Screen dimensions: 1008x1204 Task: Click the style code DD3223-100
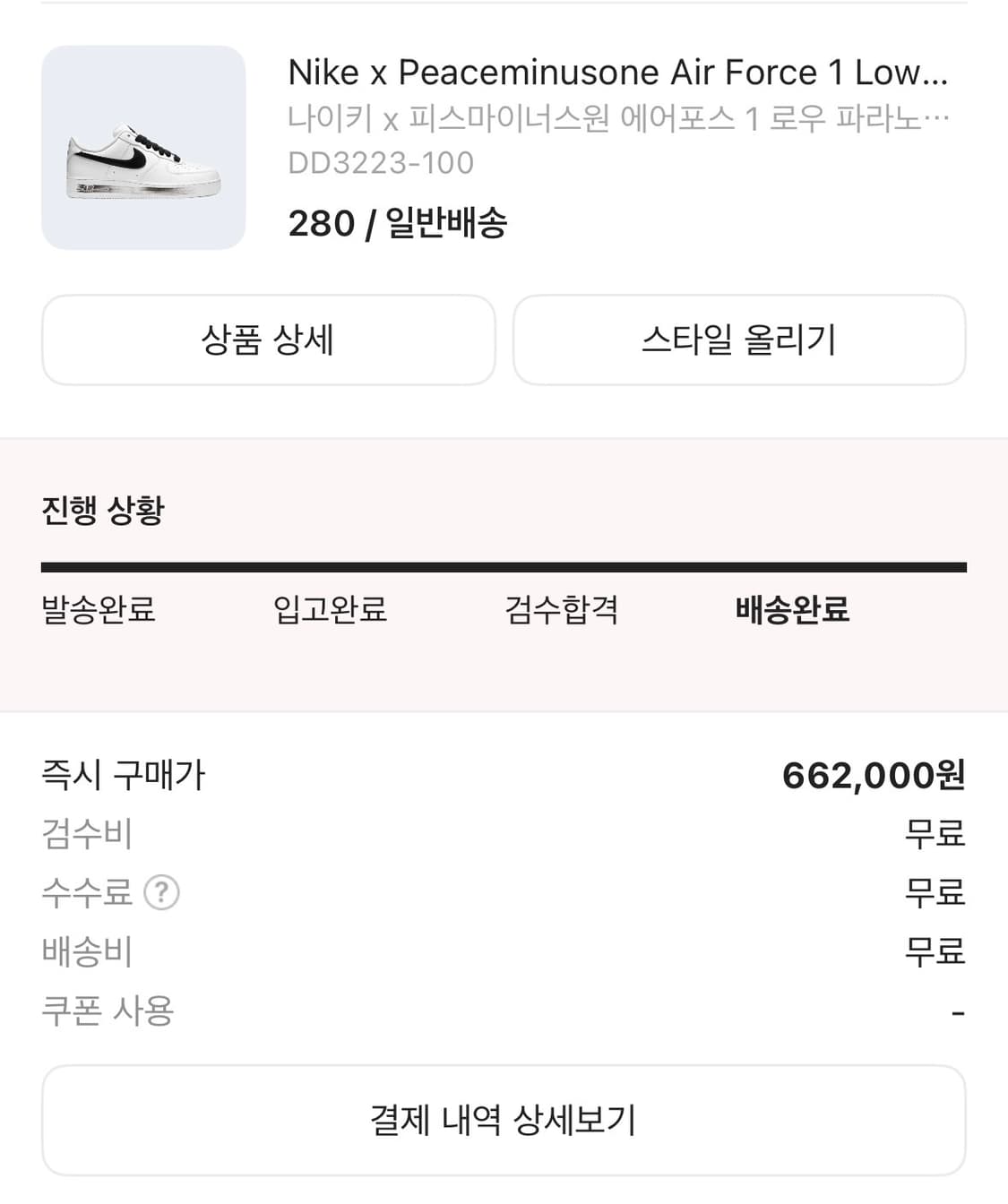pyautogui.click(x=383, y=163)
